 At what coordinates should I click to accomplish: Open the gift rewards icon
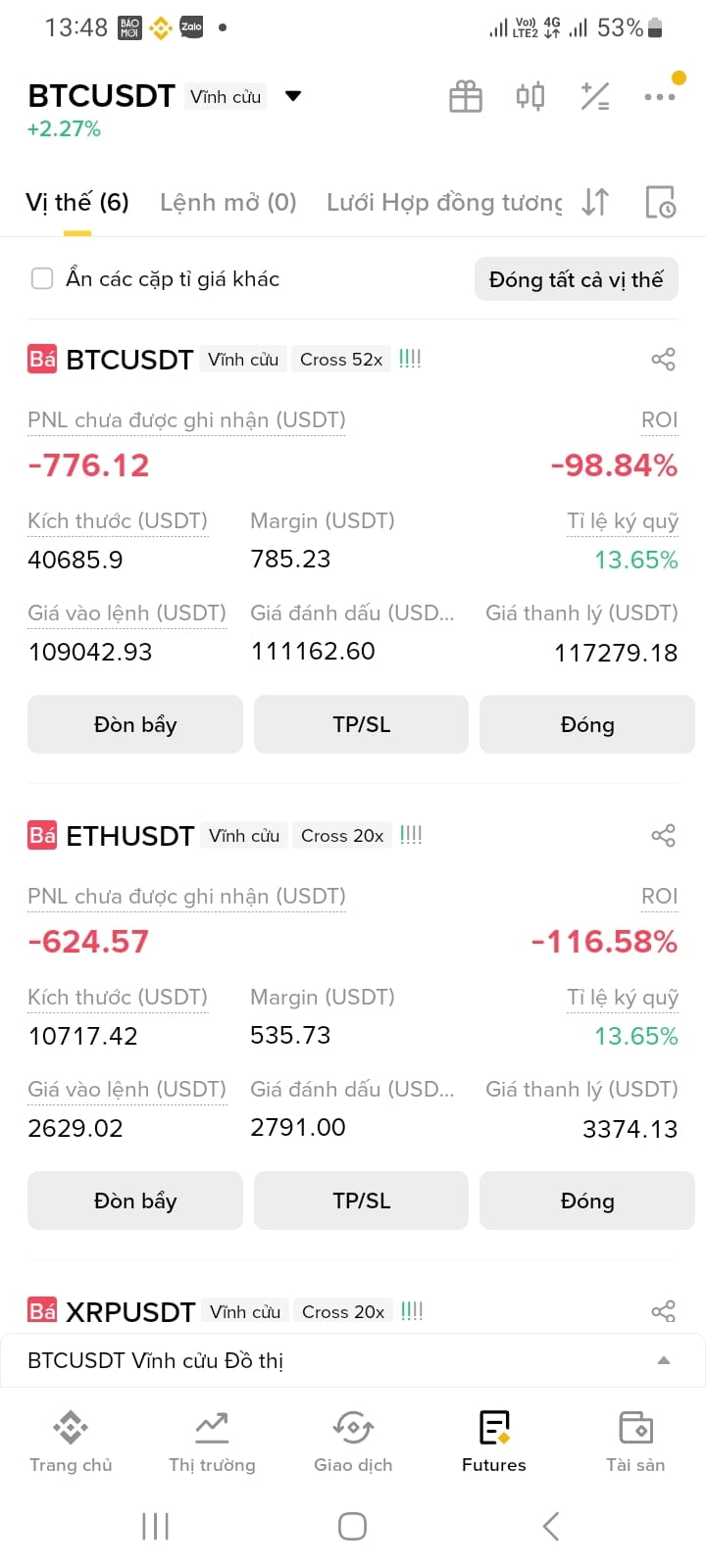click(466, 96)
